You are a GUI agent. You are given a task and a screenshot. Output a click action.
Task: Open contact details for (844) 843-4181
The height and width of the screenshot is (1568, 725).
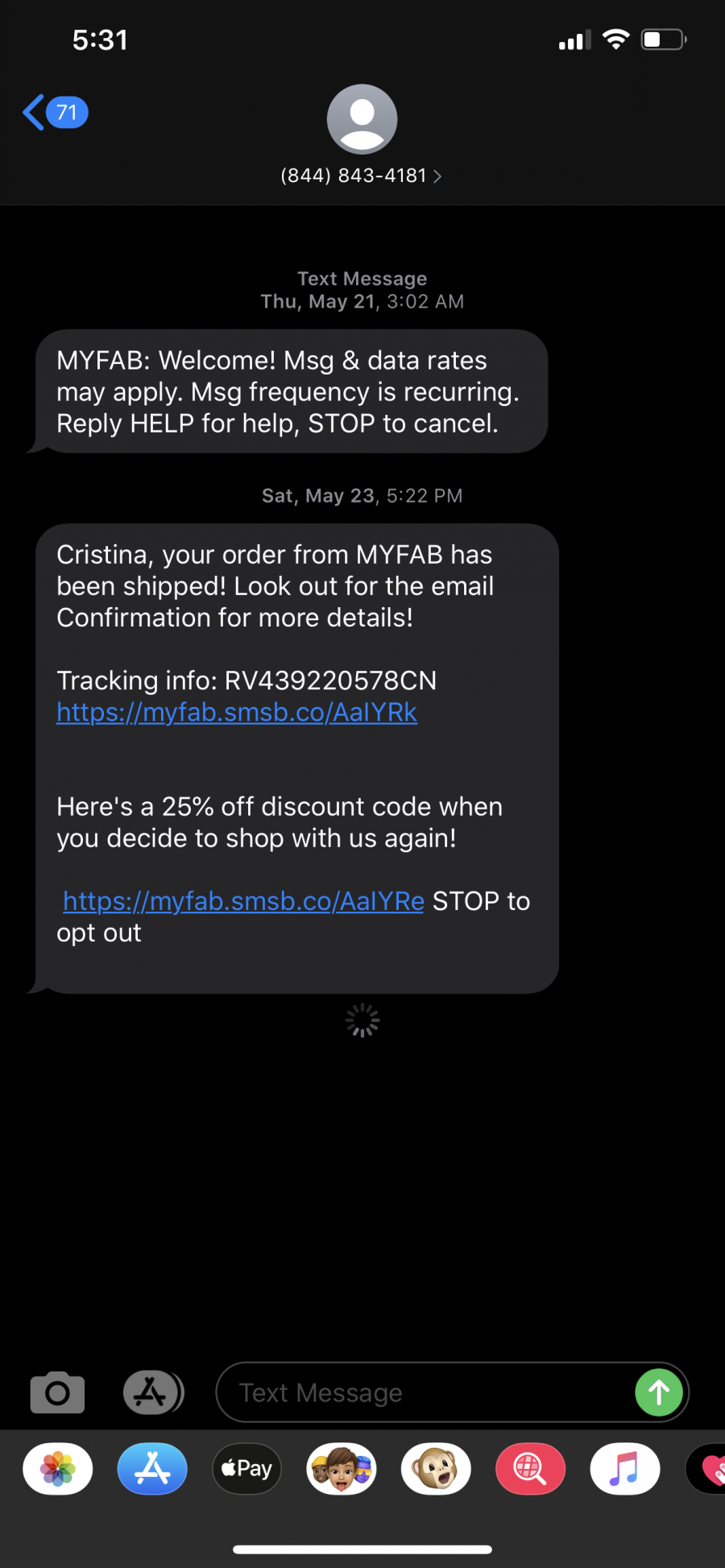(x=362, y=176)
